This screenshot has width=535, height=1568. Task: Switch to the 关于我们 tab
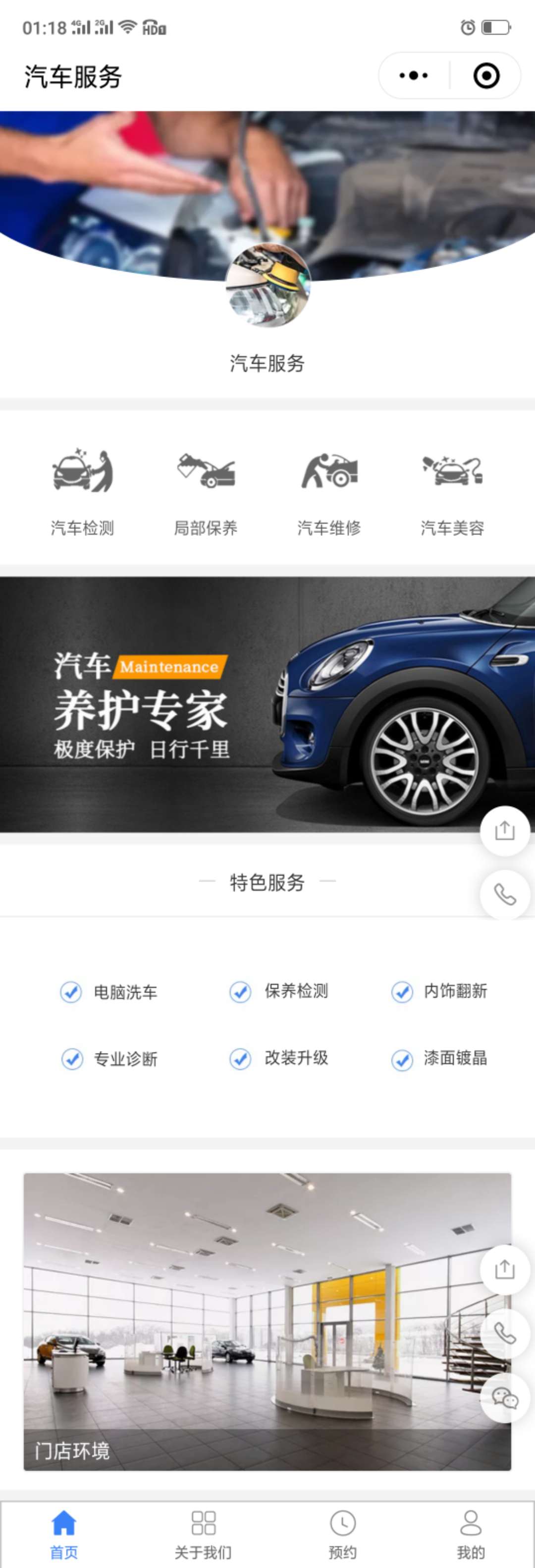coord(203,1534)
